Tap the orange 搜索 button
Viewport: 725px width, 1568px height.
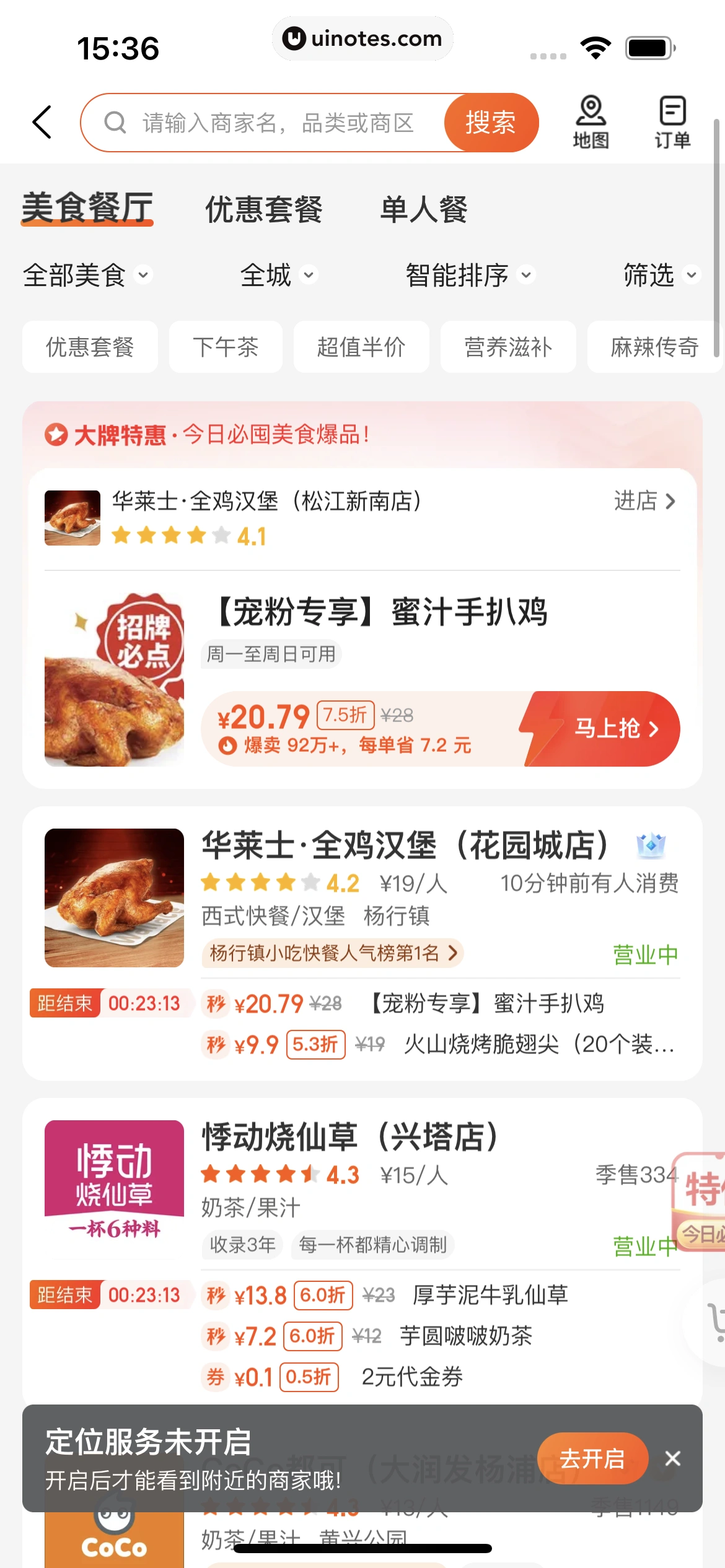click(491, 123)
